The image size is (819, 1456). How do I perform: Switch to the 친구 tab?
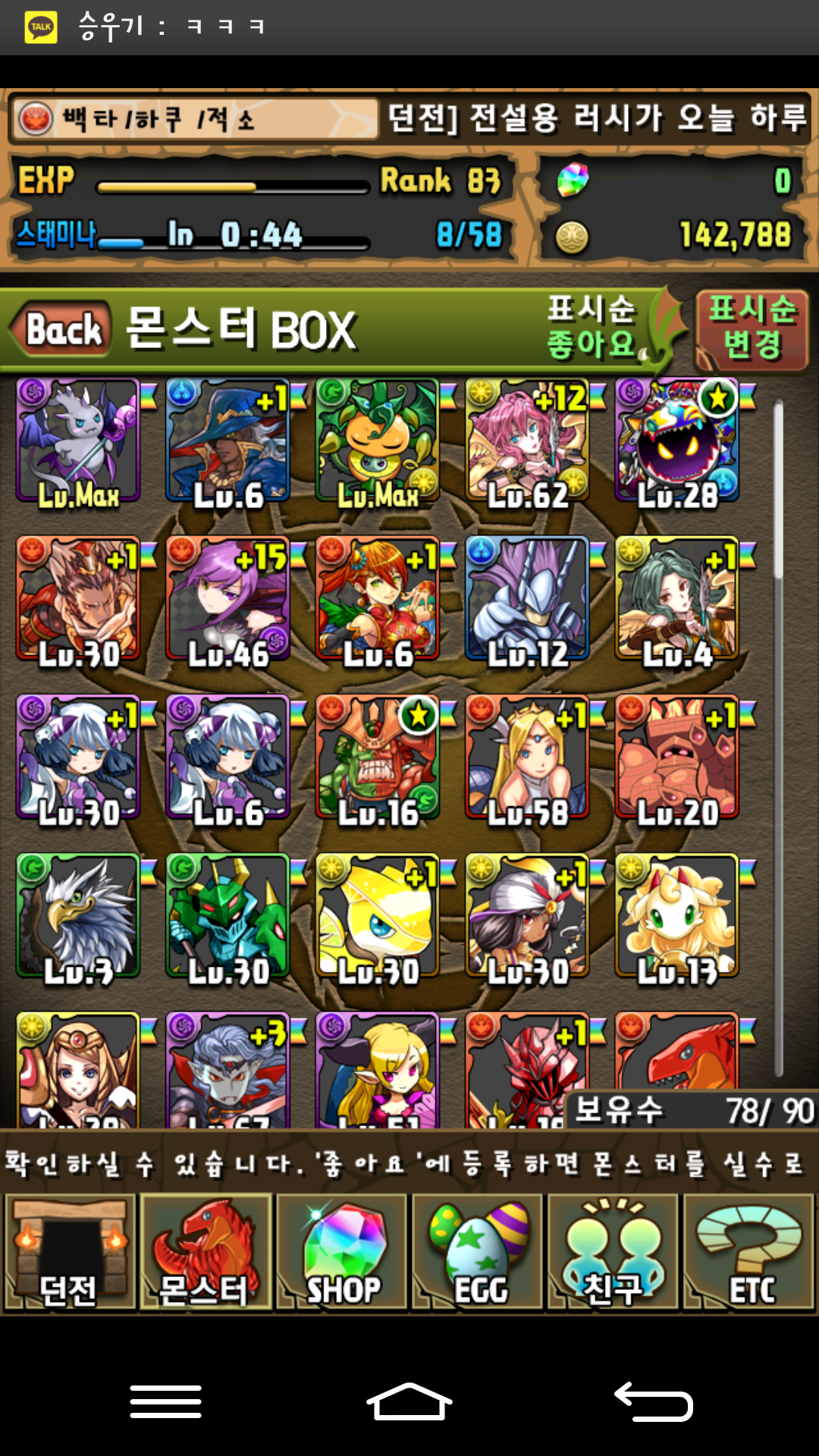(x=613, y=1253)
